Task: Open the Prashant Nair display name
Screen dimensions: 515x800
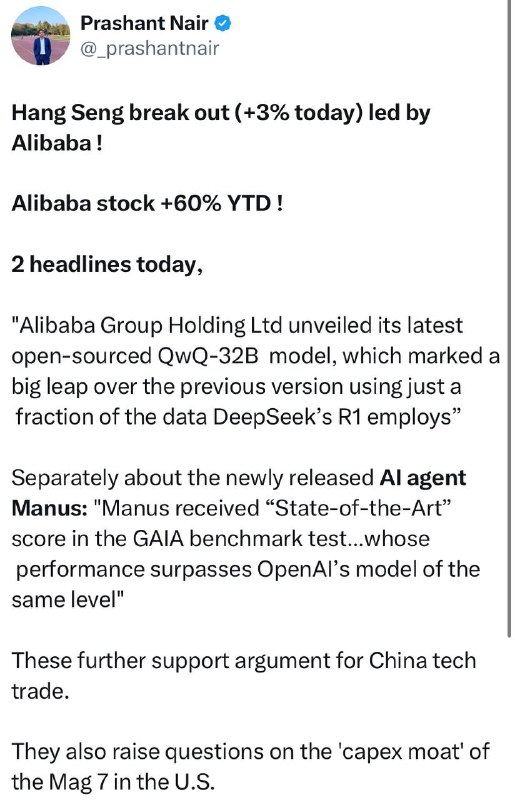Action: [x=144, y=23]
